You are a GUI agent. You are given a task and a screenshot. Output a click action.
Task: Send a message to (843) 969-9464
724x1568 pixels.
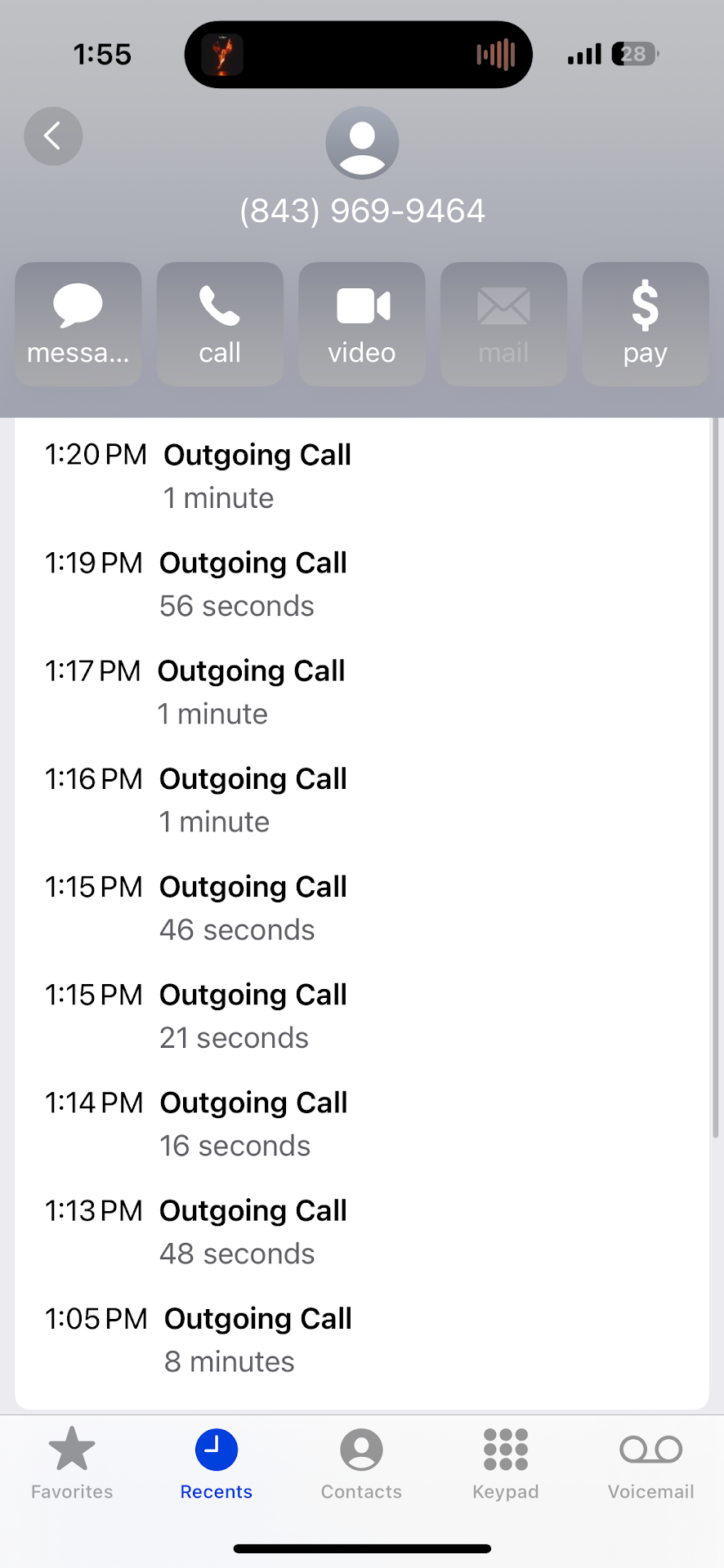point(78,324)
